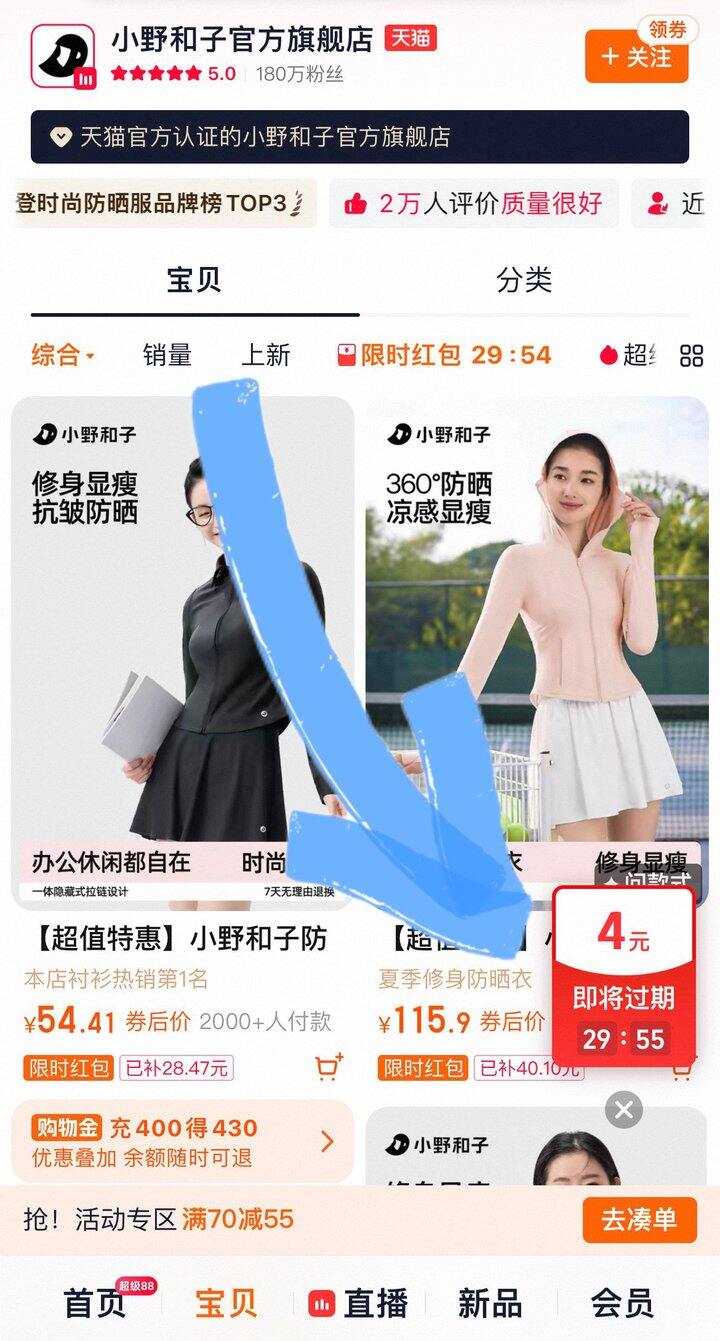Open the 会员 bottom tab
Screen dimensions: 720x1341
click(x=622, y=1303)
